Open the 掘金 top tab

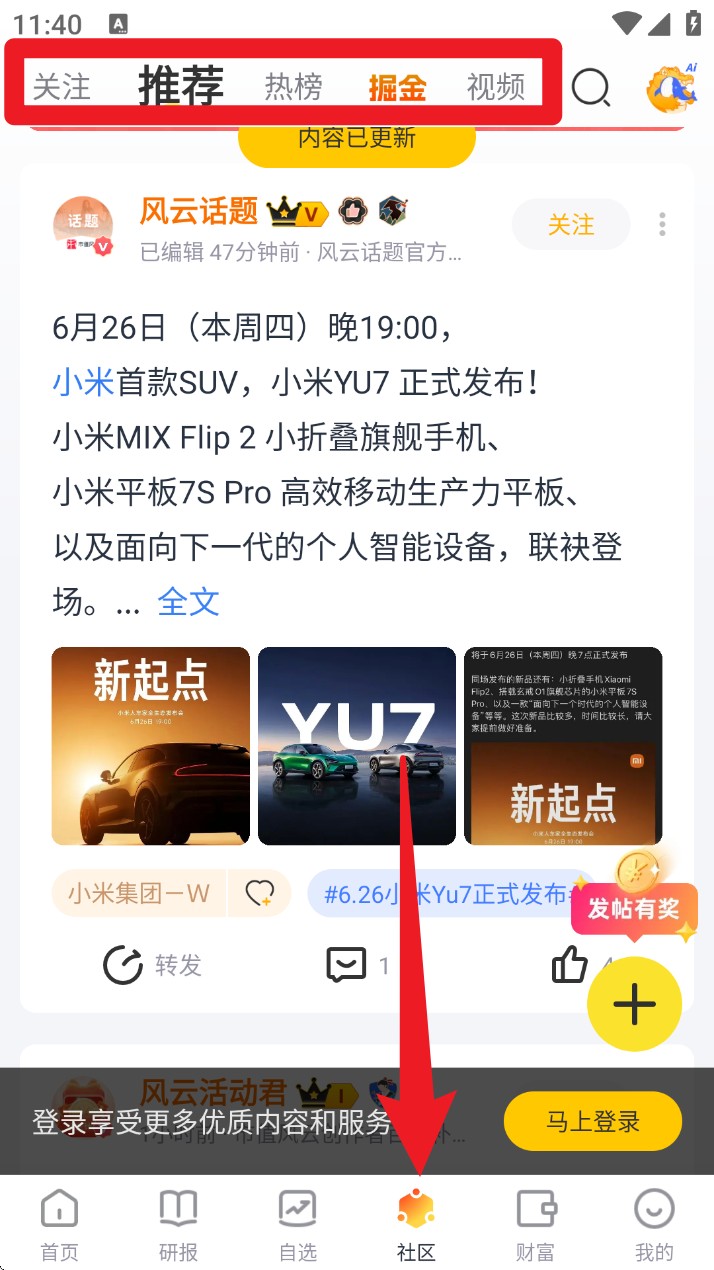click(x=397, y=87)
